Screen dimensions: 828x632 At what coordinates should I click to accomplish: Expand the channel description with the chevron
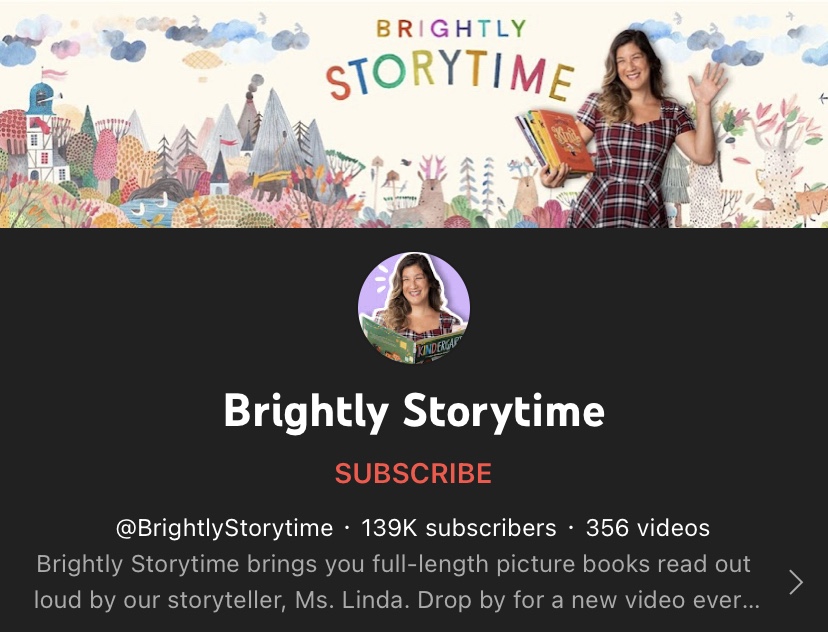(795, 582)
